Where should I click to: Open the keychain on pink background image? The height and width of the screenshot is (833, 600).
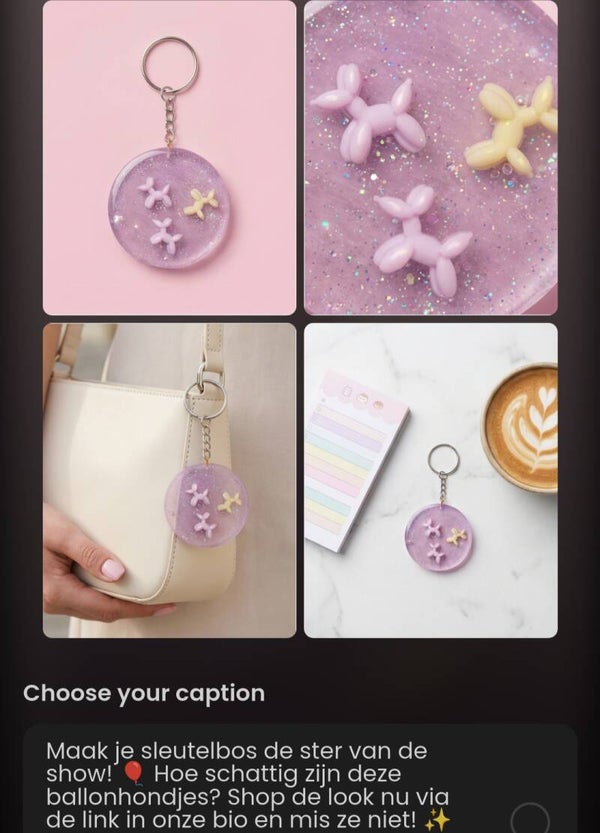click(x=169, y=158)
